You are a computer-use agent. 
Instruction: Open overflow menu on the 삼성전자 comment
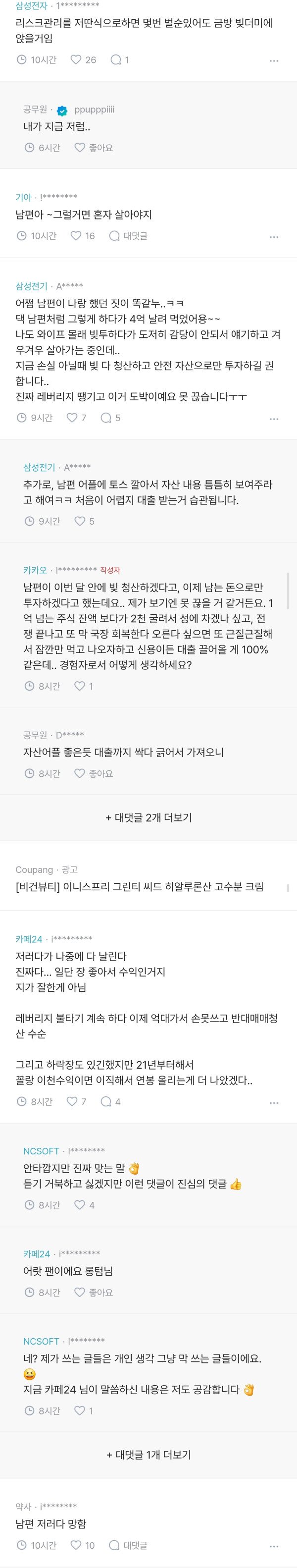(274, 61)
